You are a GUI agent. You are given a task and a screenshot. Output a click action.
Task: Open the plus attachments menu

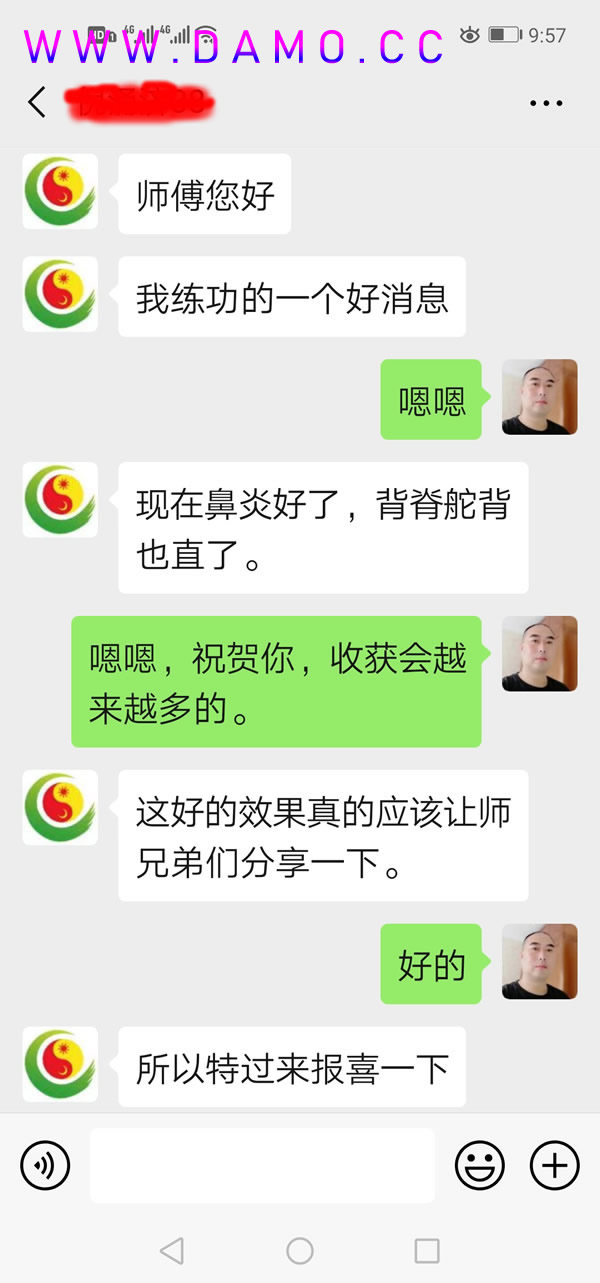coord(554,1165)
